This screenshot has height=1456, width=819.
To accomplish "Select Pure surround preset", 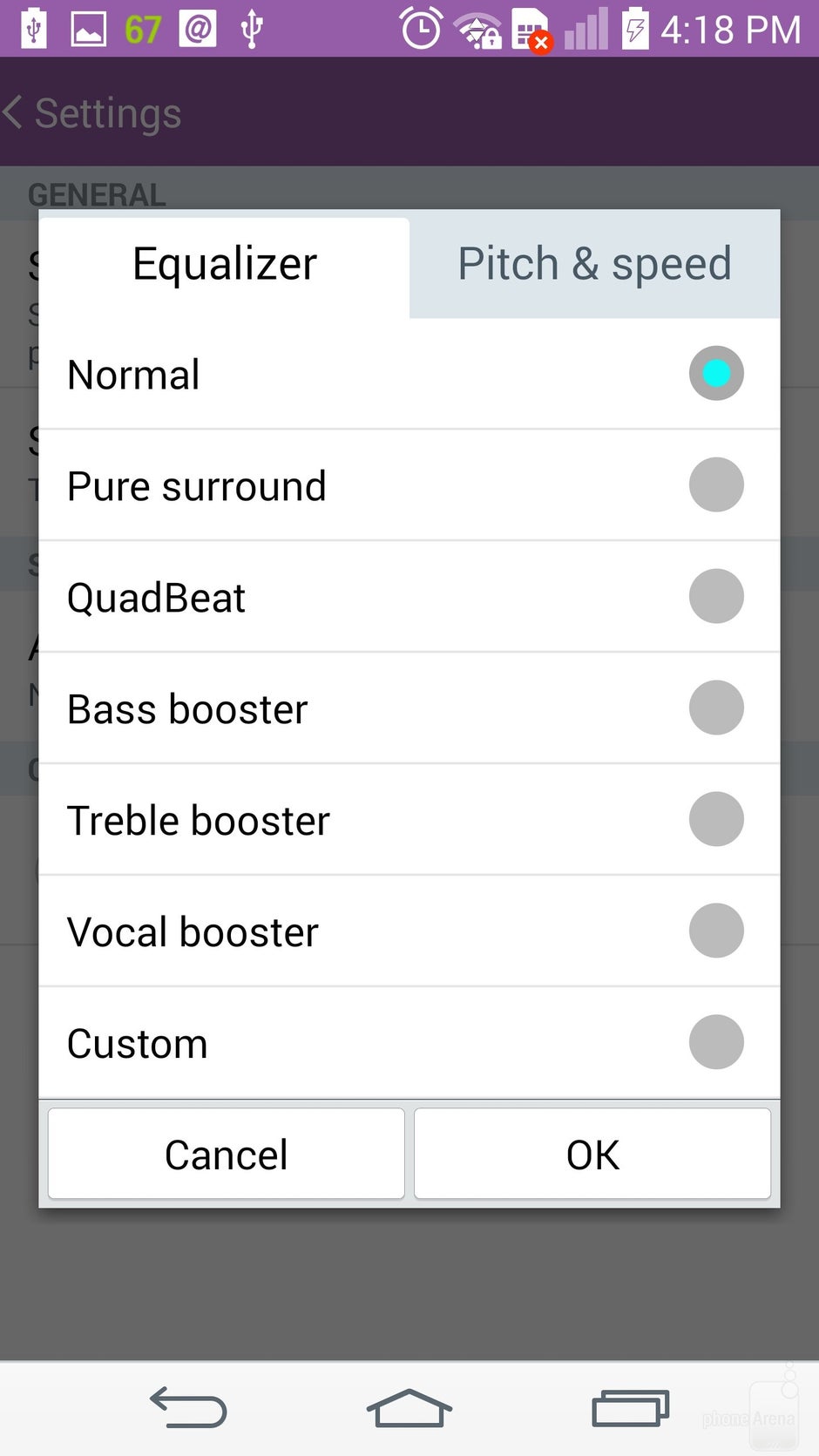I will [409, 485].
